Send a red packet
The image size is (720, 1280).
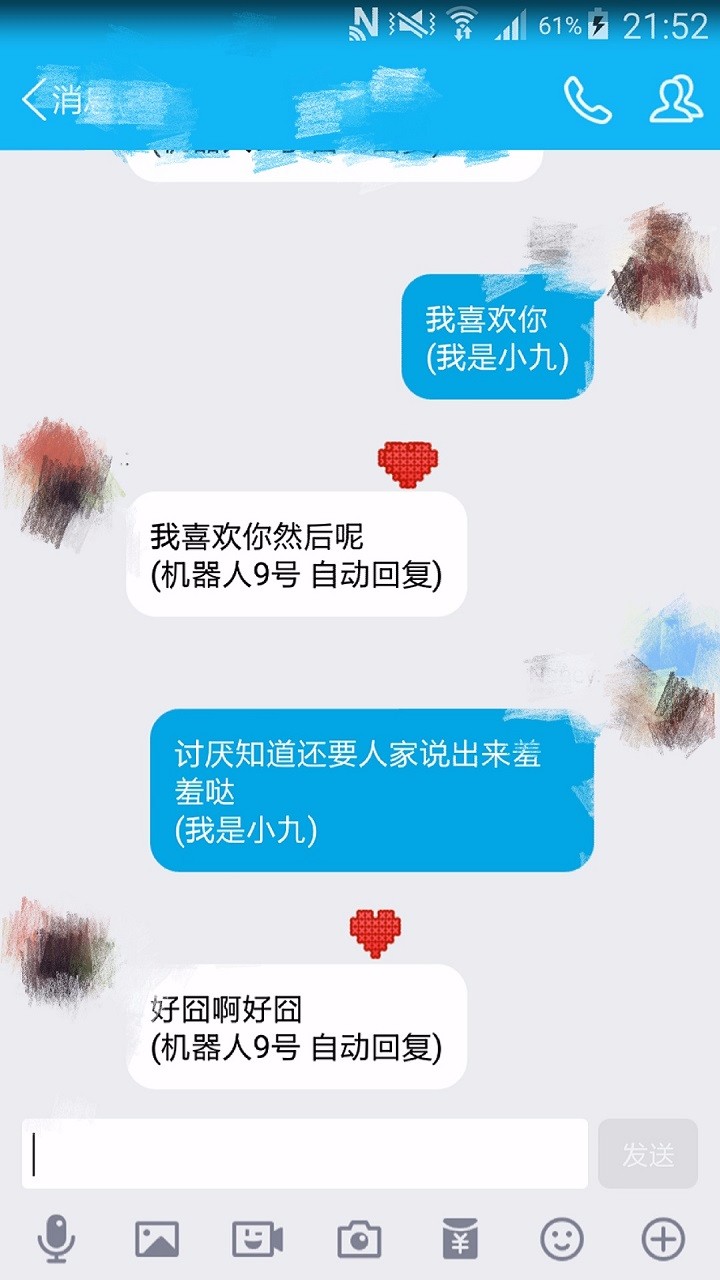(x=460, y=1239)
